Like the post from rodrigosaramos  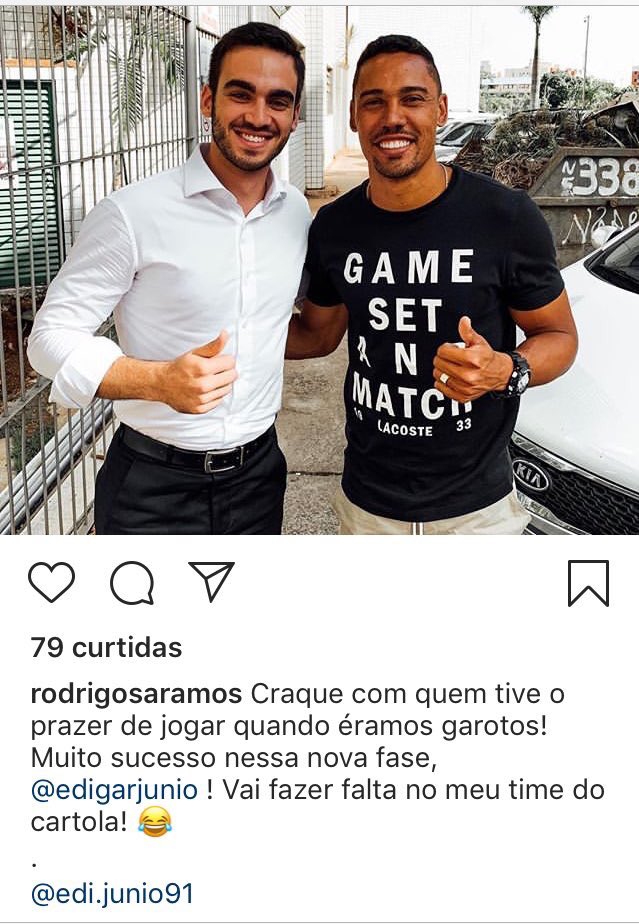(x=51, y=582)
